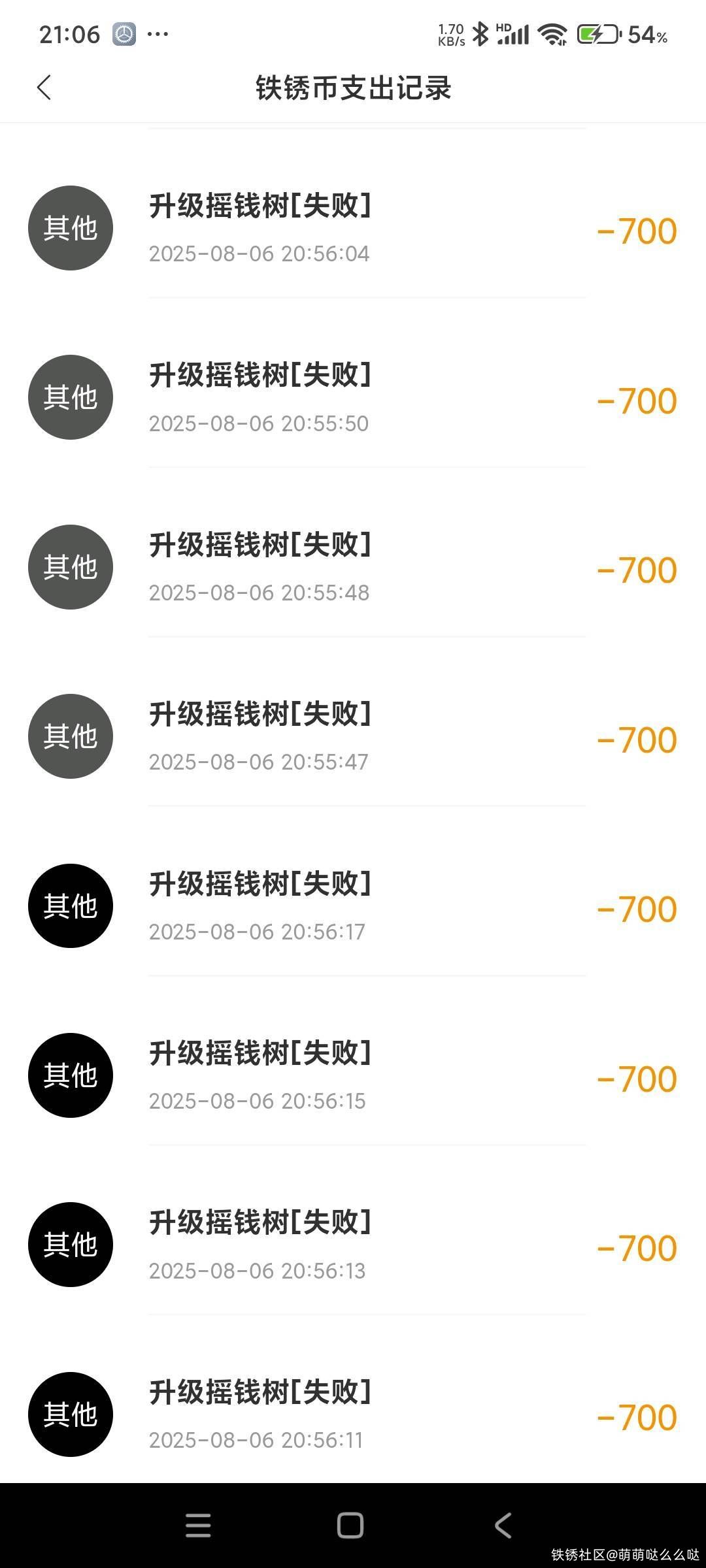Tap the system home button
706x1568 pixels.
point(350,1526)
